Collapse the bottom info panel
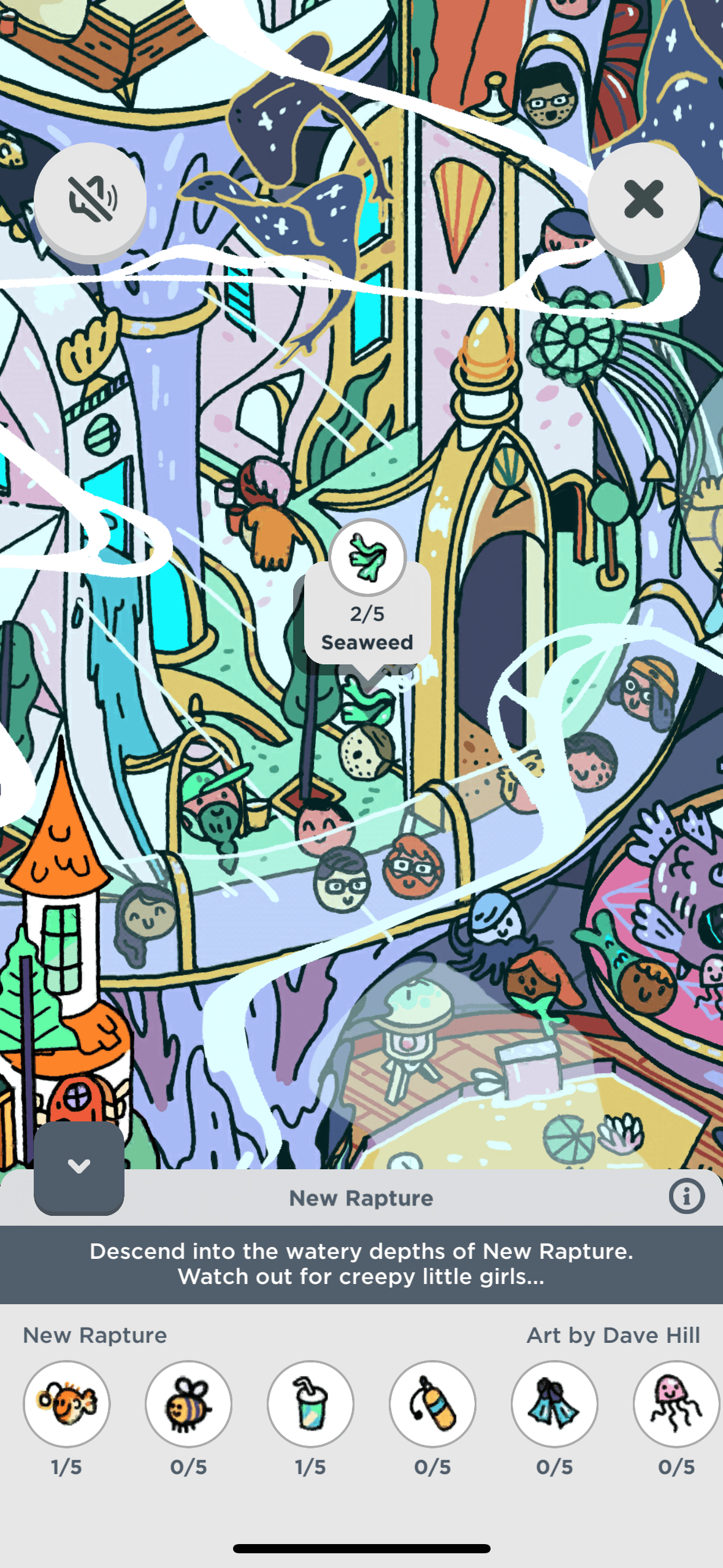The height and width of the screenshot is (1568, 723). [79, 1167]
